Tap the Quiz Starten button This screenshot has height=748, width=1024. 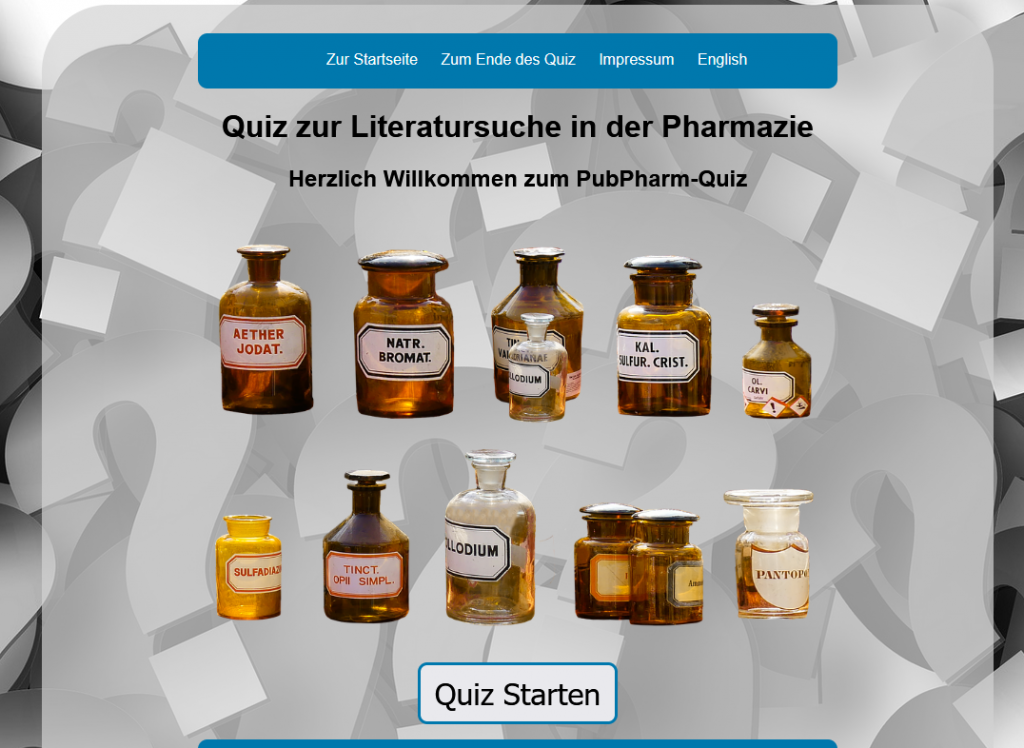click(x=517, y=694)
